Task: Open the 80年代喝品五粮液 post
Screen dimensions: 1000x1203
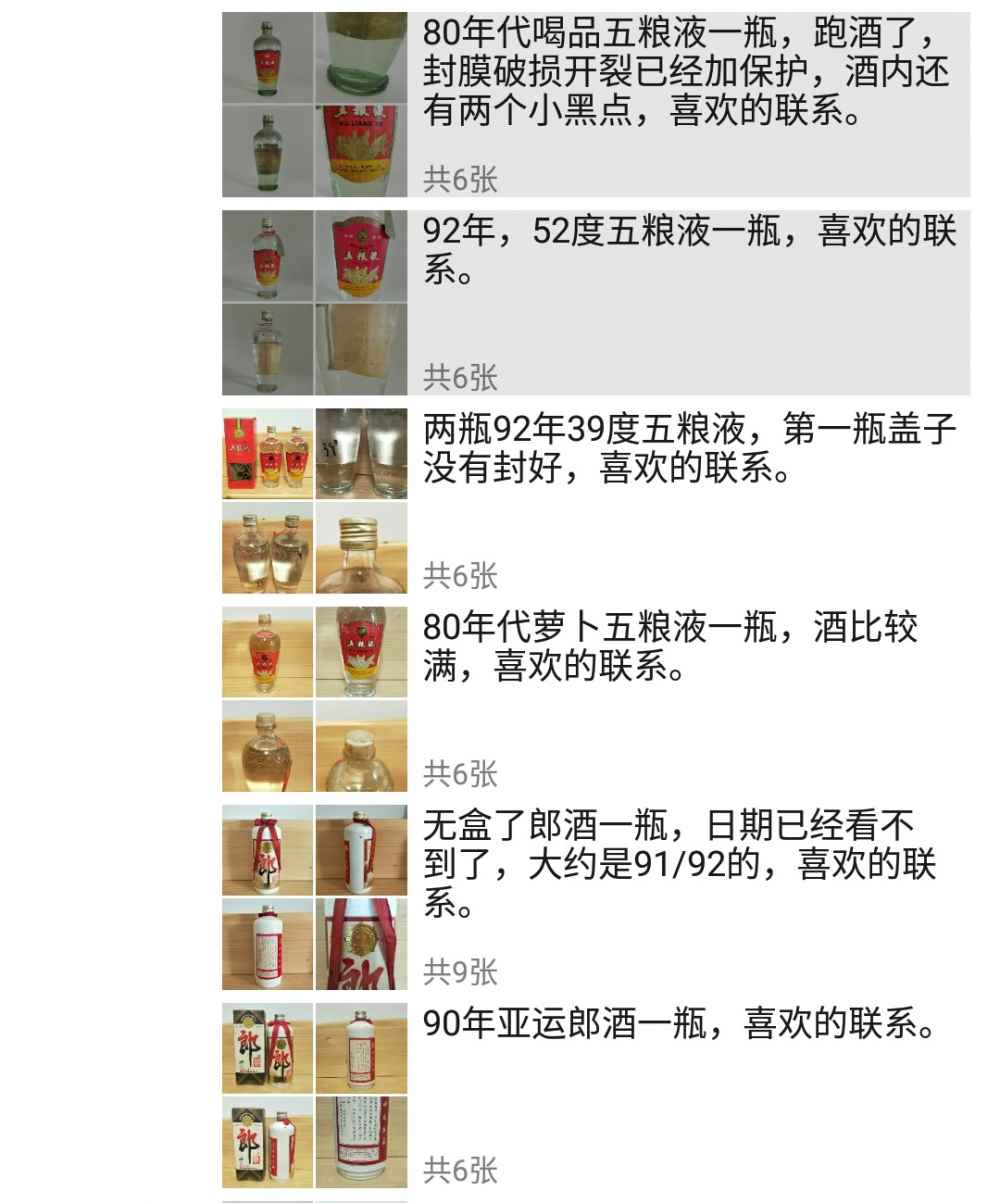Action: (684, 72)
